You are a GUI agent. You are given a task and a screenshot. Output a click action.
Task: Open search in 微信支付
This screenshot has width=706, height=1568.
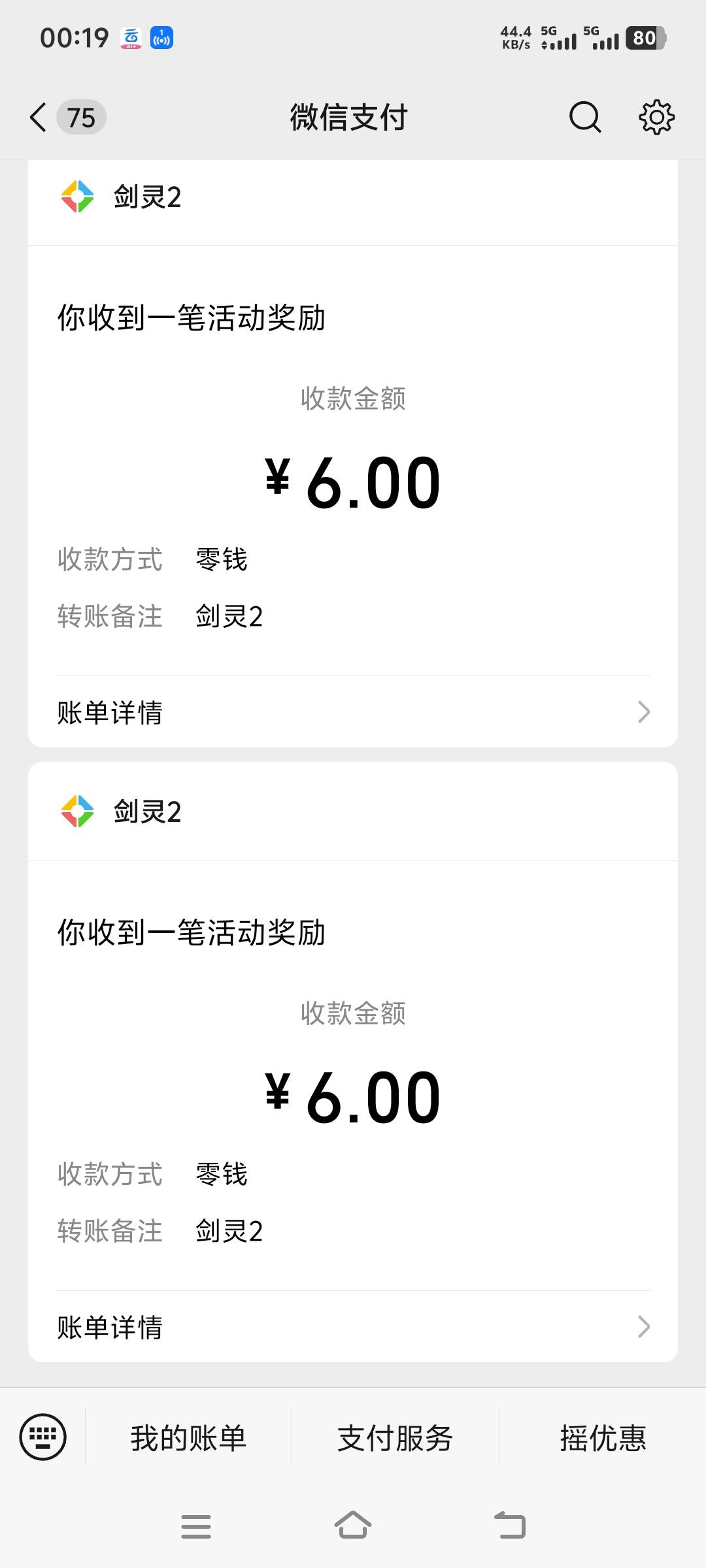tap(585, 118)
